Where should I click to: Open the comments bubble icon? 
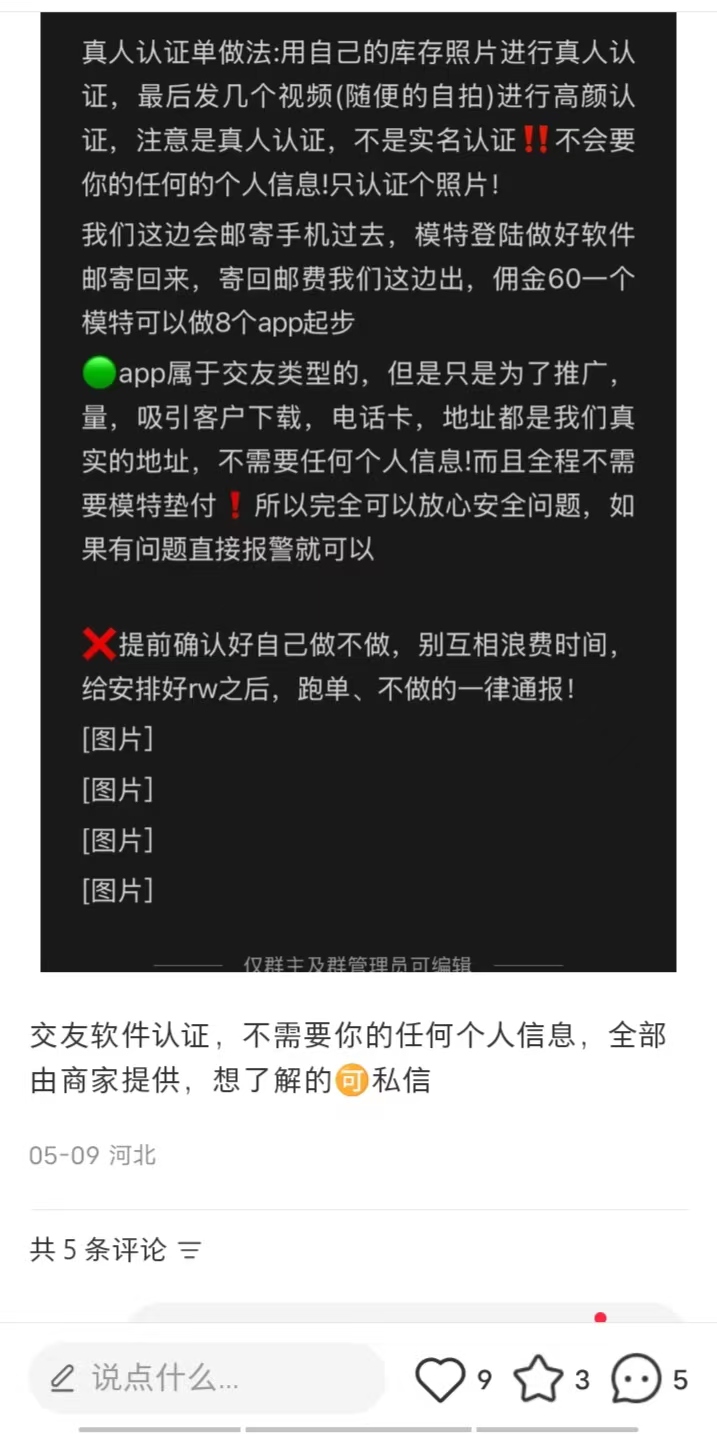(636, 1380)
